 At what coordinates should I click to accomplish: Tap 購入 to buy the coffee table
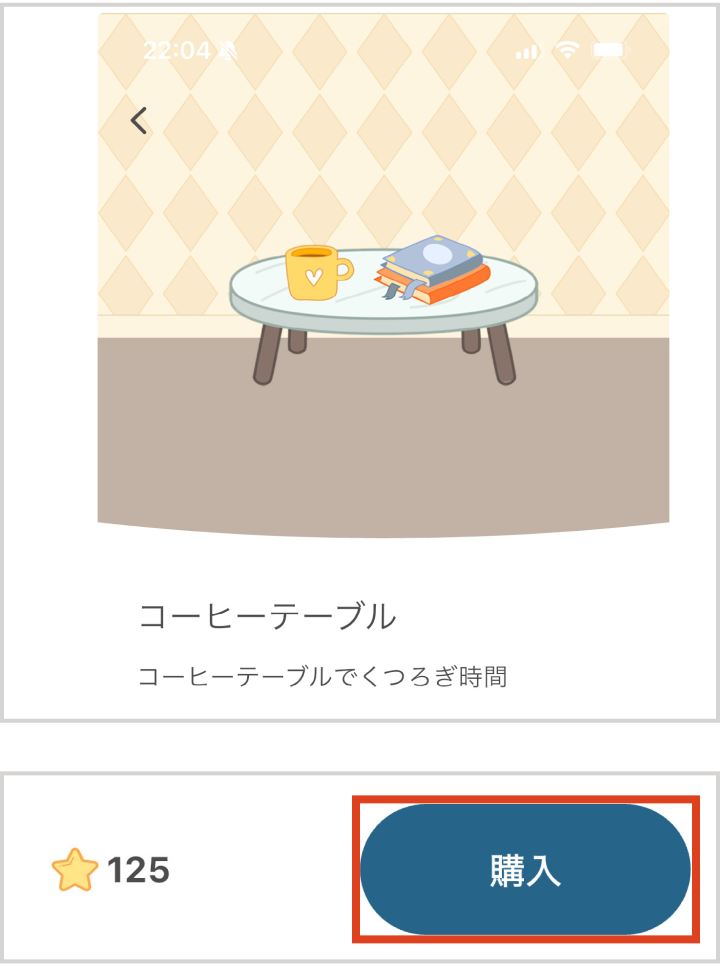[525, 870]
